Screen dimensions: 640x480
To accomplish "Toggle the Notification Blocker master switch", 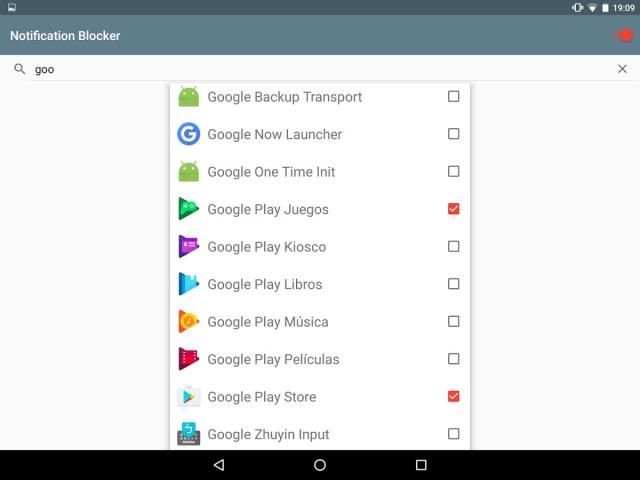I will [x=623, y=36].
